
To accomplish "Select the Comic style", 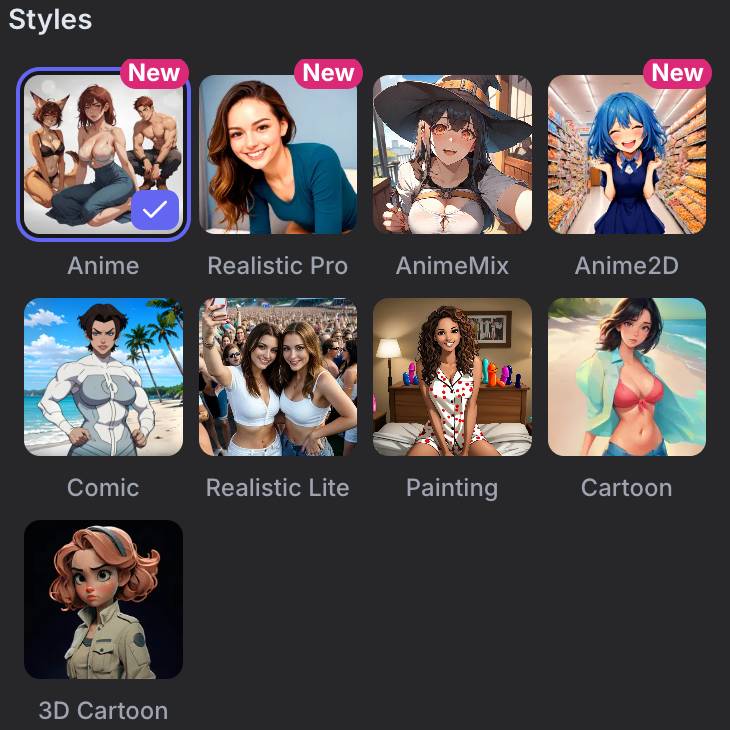I will [103, 377].
